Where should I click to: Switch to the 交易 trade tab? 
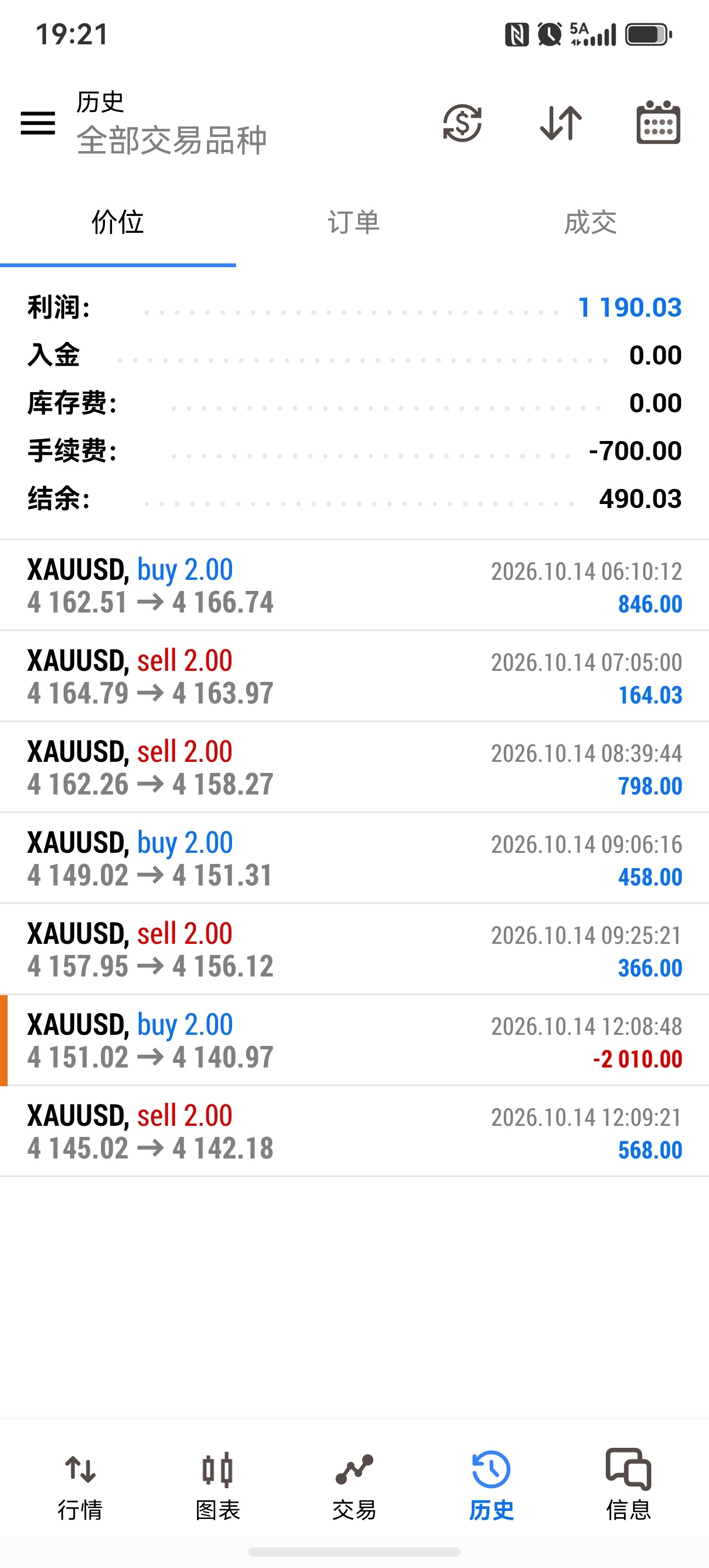point(354,1486)
